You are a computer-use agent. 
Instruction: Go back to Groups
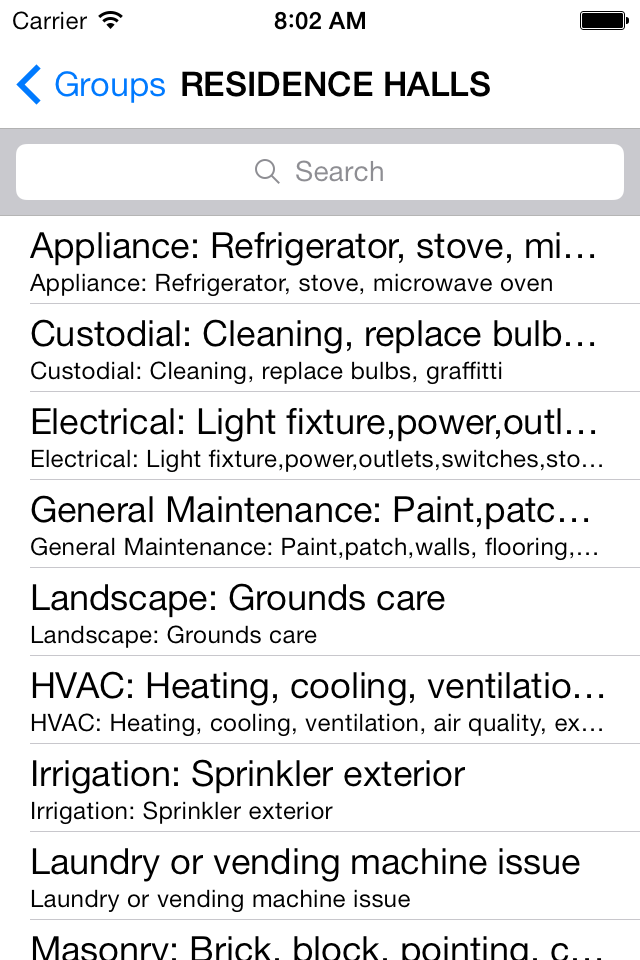click(x=91, y=85)
